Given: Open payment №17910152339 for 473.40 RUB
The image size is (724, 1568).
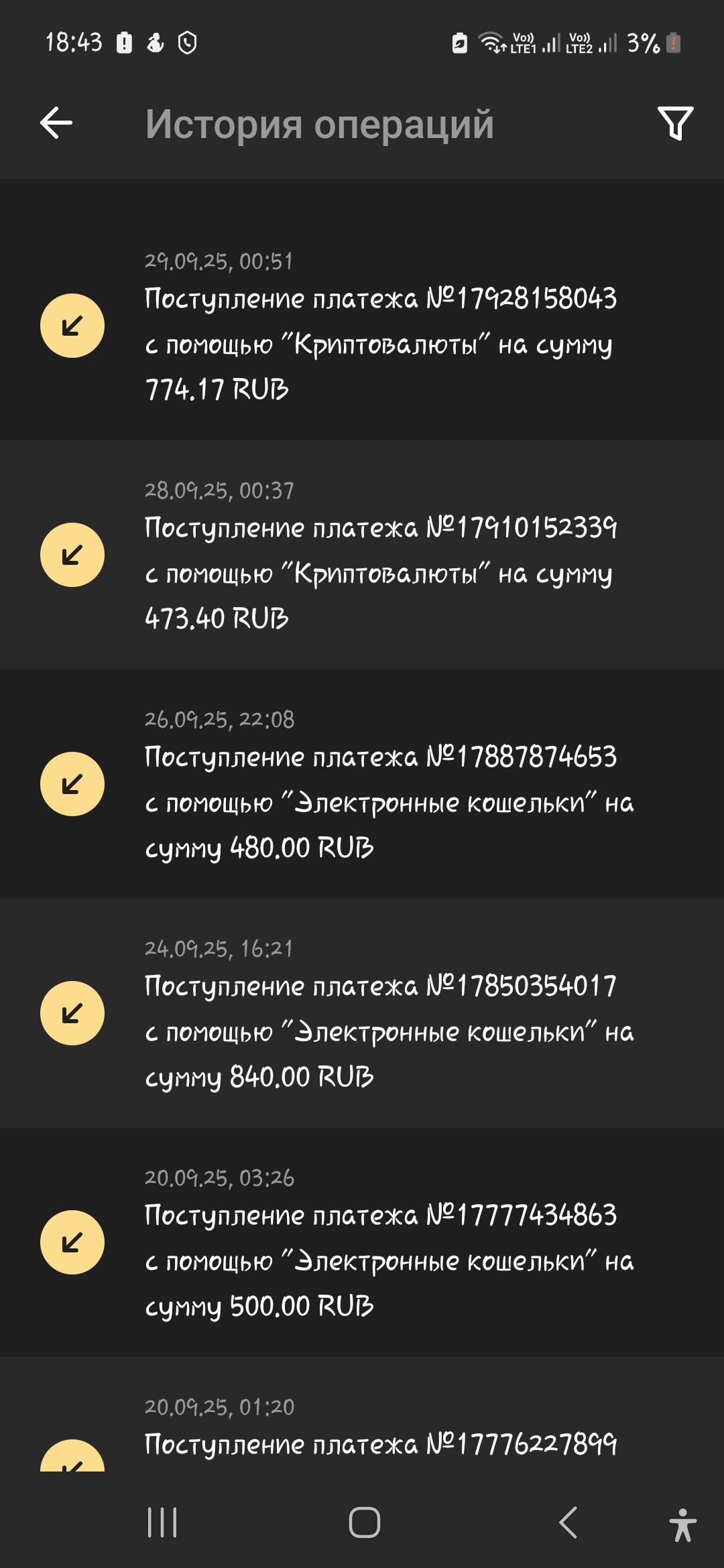Looking at the screenshot, I should [x=380, y=572].
